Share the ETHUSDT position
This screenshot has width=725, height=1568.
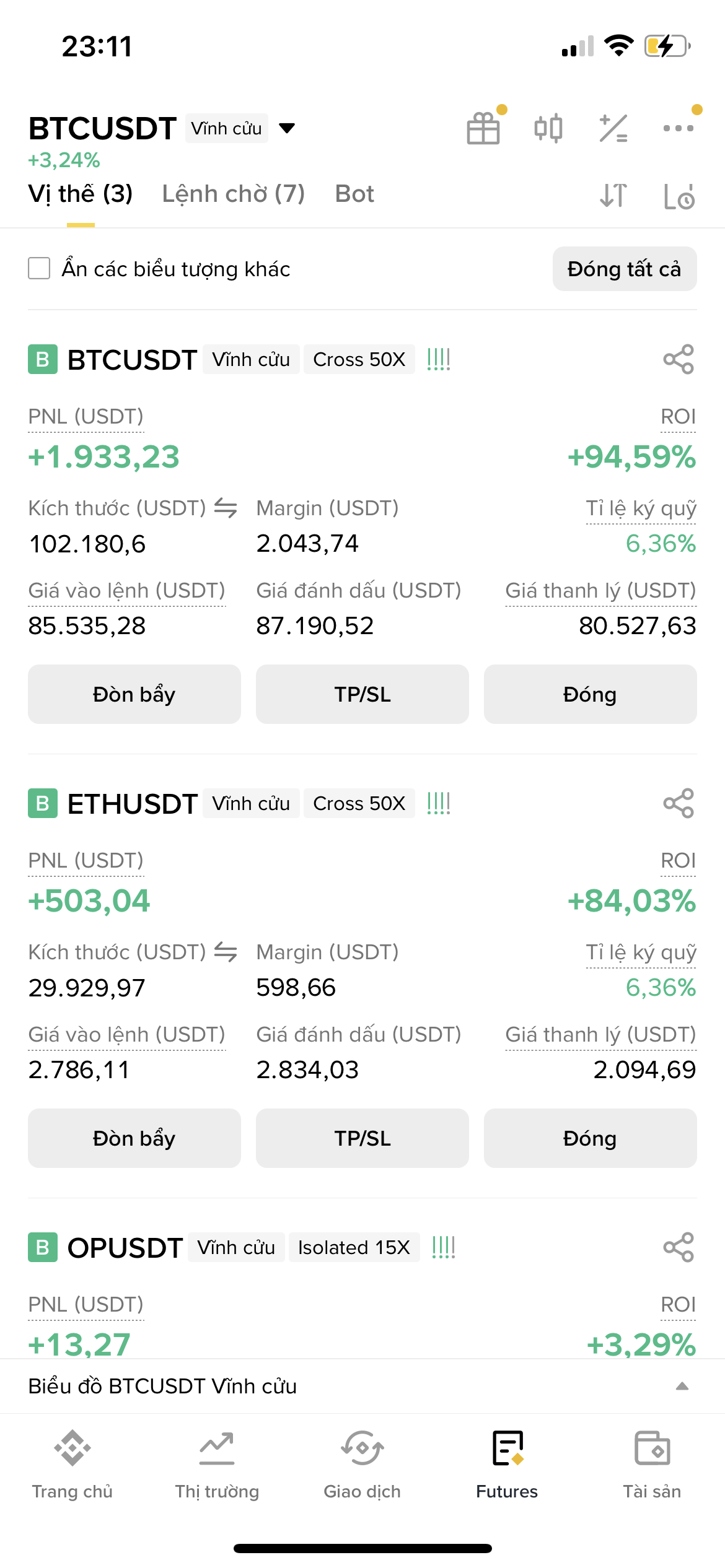coord(679,803)
